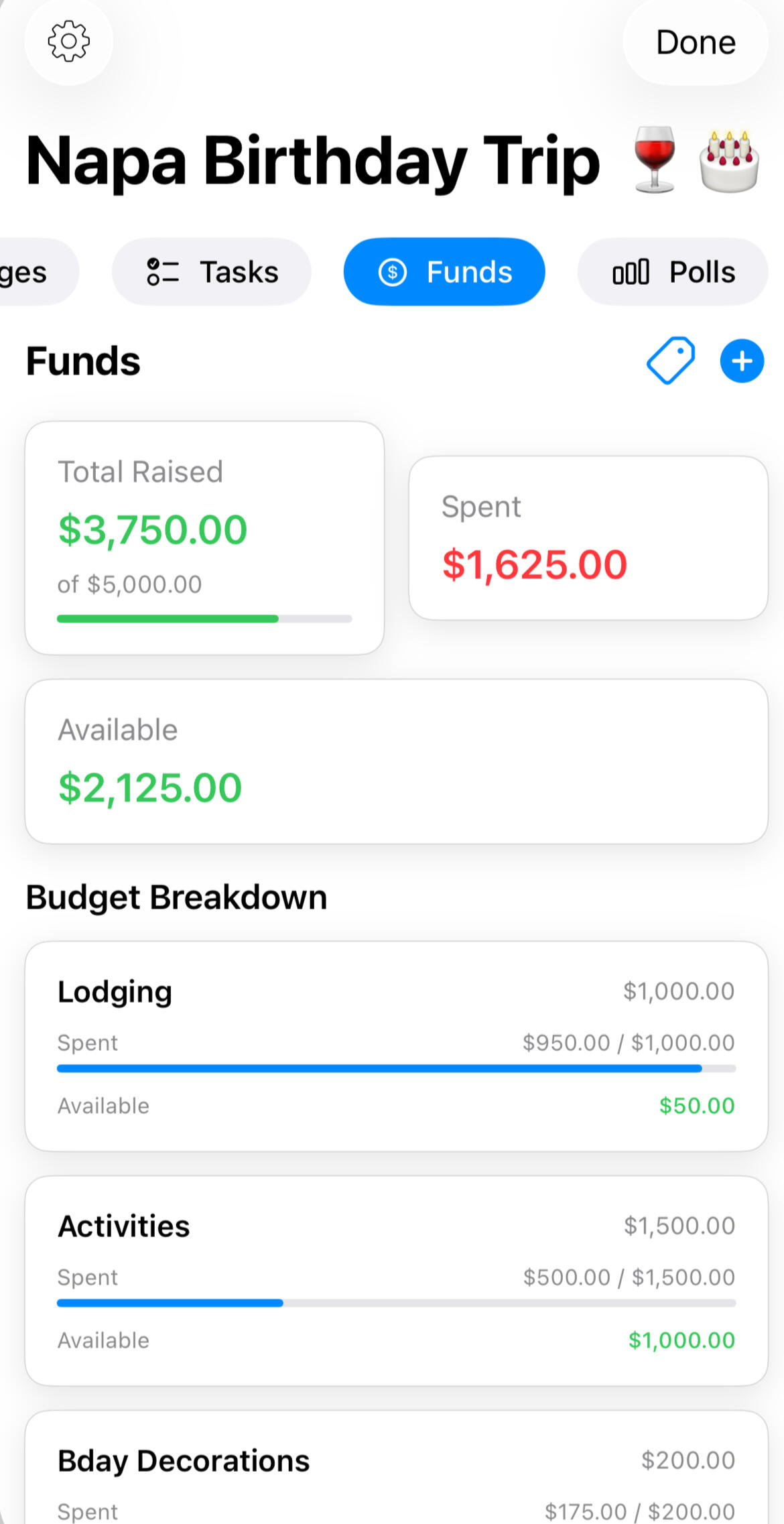Open the Bday Decorations budget card

tap(396, 1474)
